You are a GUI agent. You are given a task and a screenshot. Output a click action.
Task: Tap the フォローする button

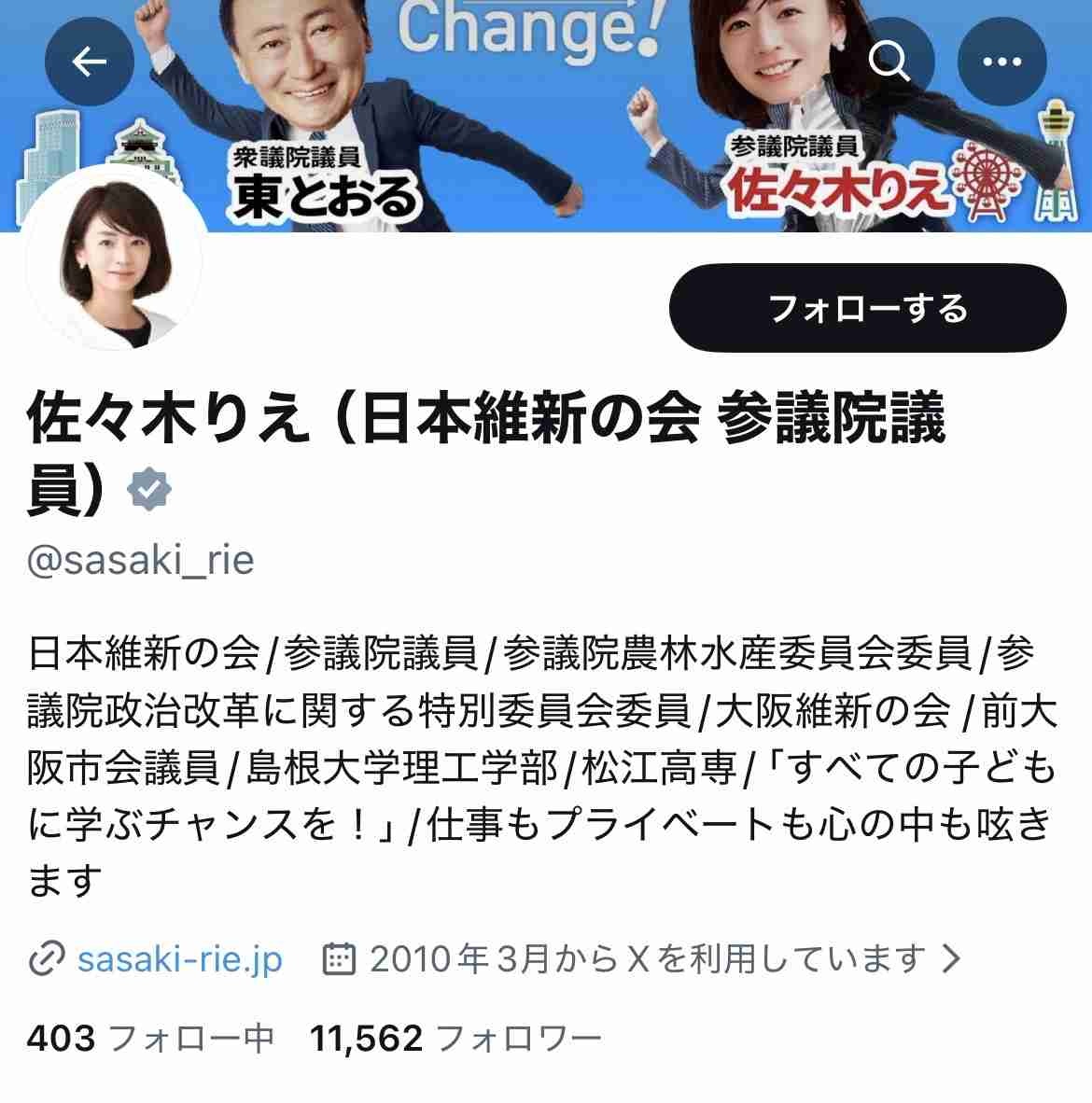coord(867,308)
